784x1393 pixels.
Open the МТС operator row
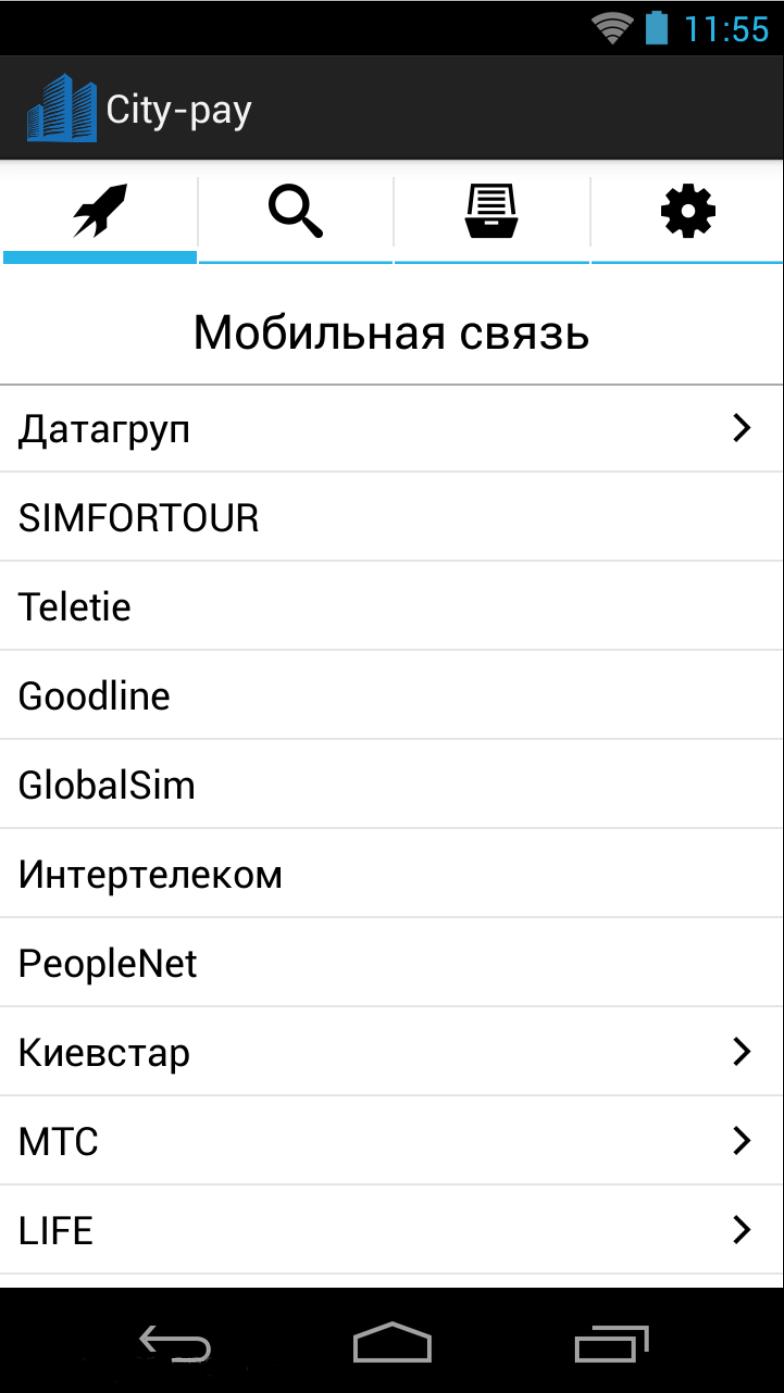(392, 1142)
